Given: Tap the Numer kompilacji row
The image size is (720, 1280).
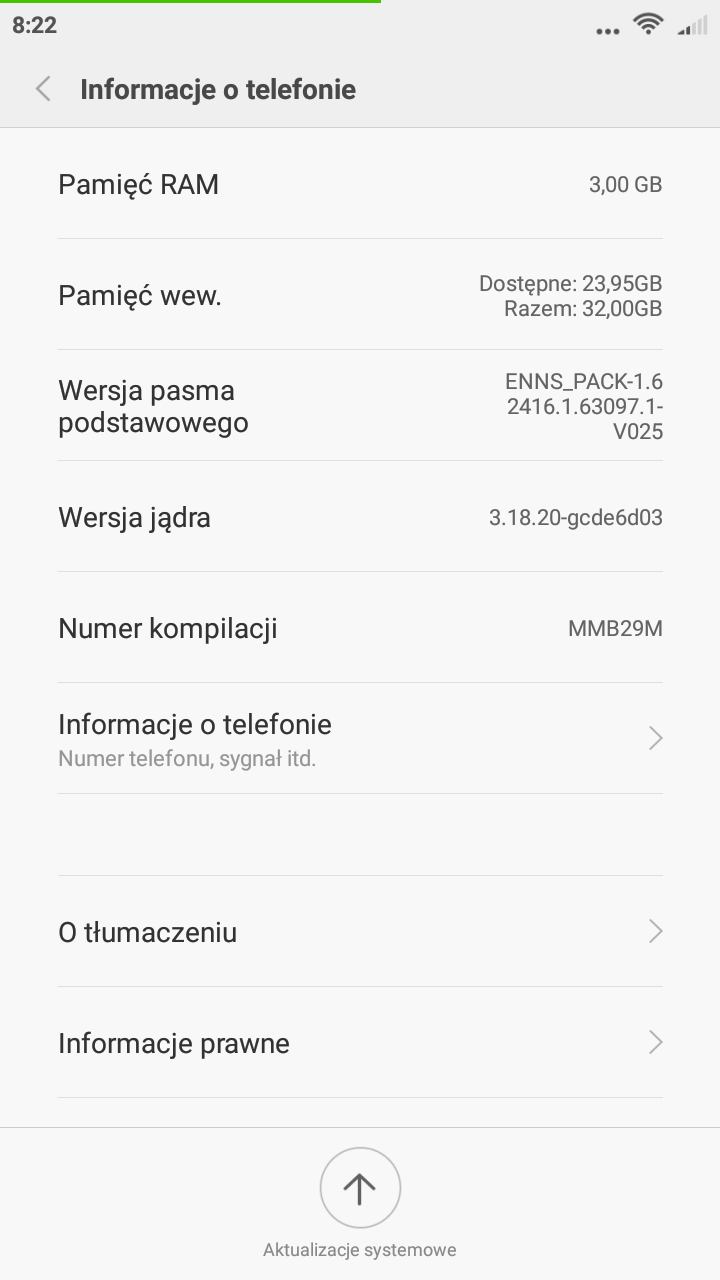Looking at the screenshot, I should [360, 628].
